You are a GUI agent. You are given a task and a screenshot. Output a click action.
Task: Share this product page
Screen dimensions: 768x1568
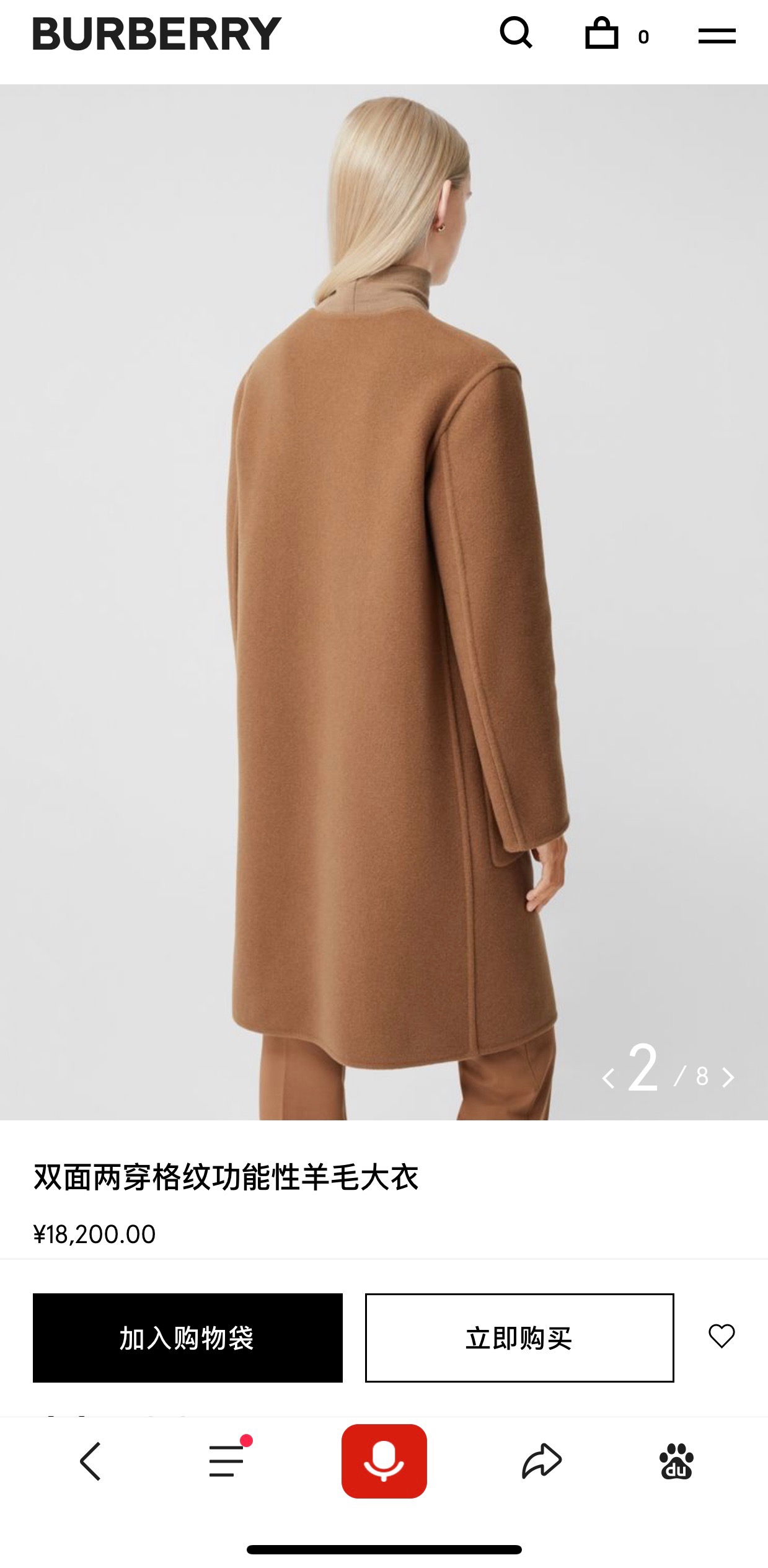point(541,1461)
